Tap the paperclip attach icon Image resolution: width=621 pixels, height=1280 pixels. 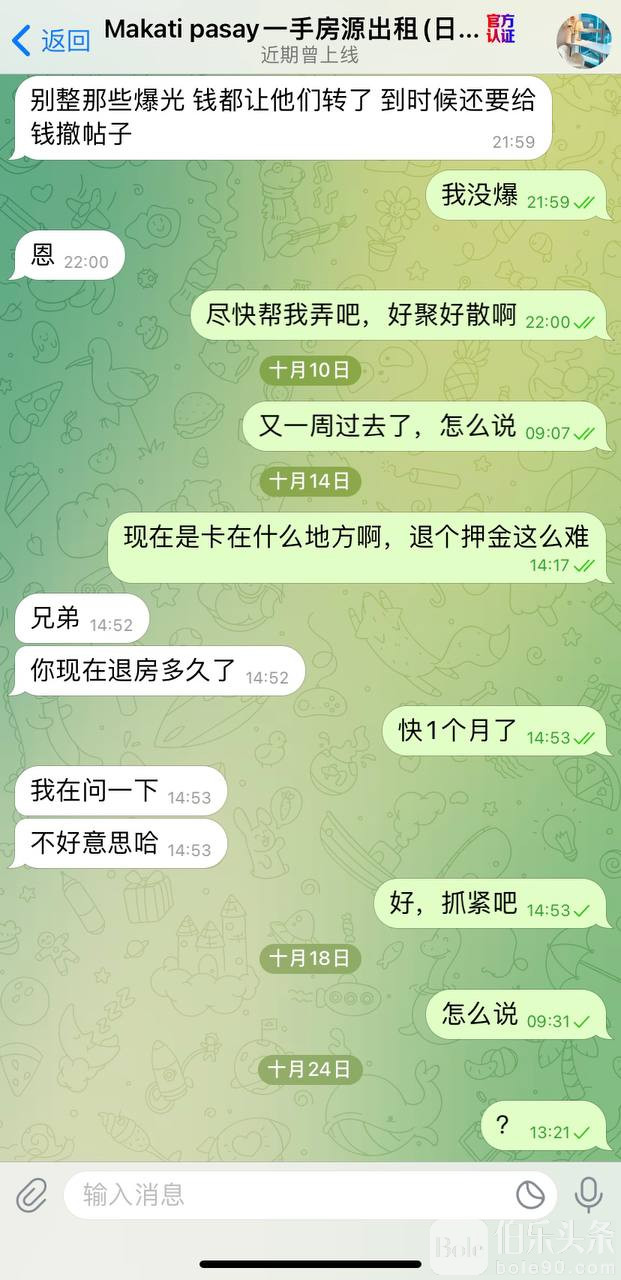coord(31,1194)
